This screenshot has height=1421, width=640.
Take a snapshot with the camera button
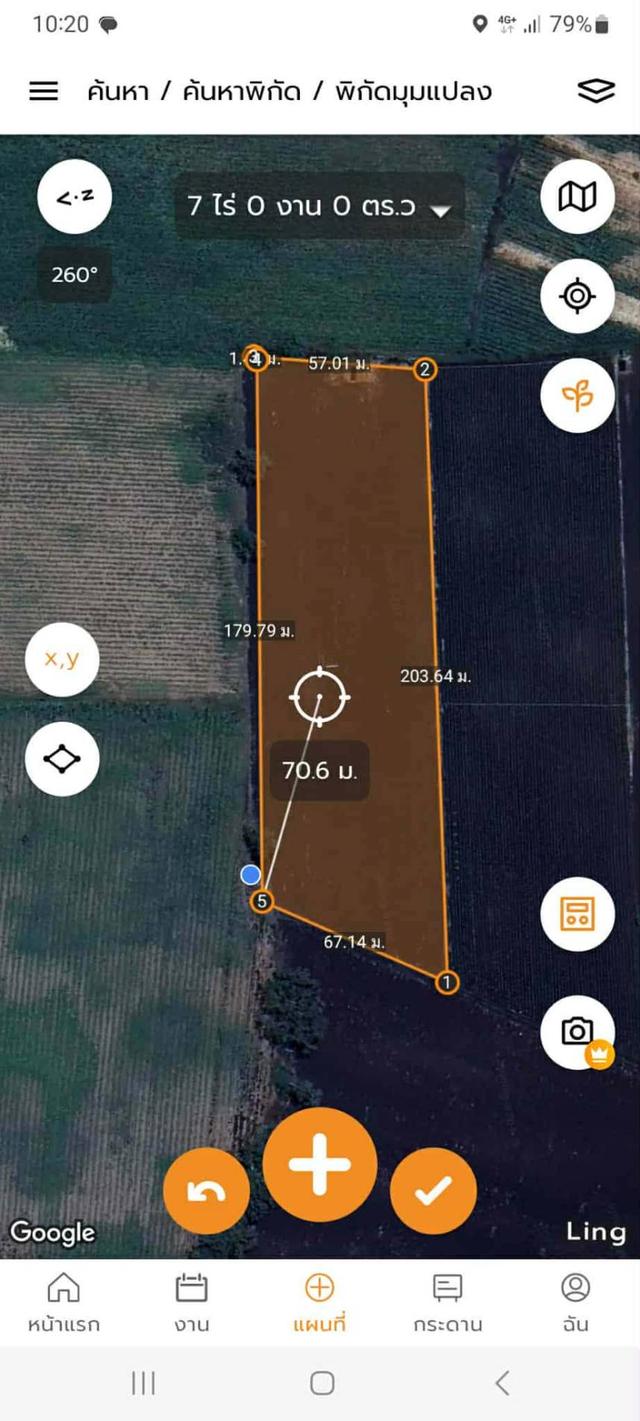577,1031
